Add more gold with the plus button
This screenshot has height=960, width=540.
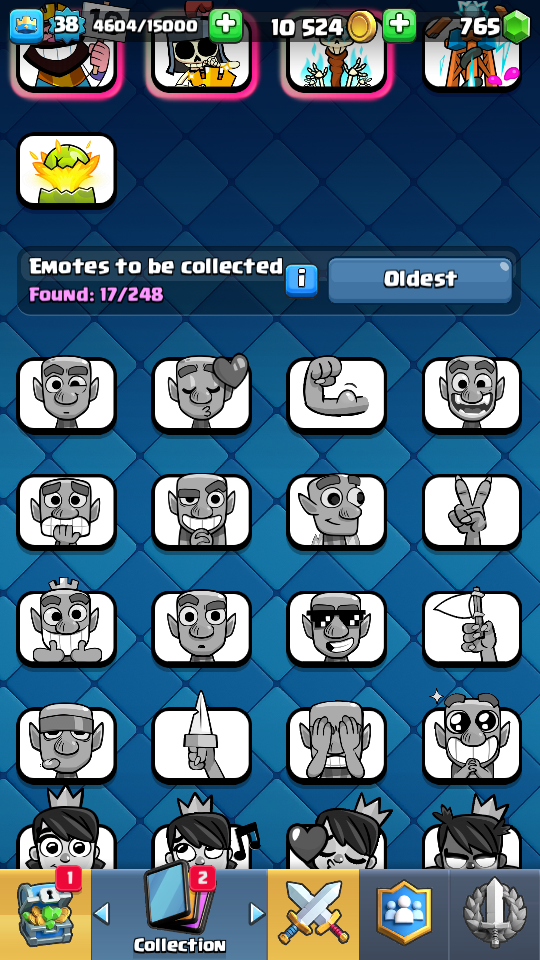click(x=399, y=26)
